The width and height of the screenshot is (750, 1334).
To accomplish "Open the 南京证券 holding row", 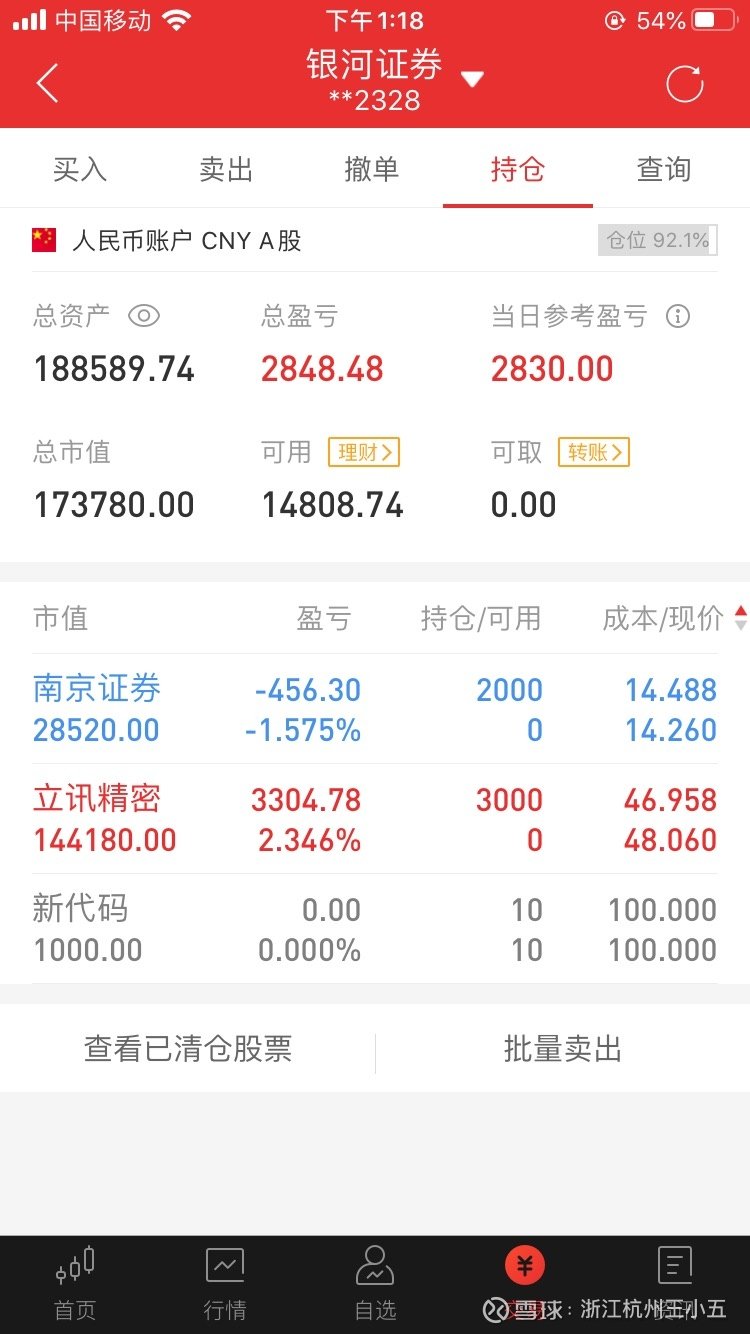I will coord(375,709).
